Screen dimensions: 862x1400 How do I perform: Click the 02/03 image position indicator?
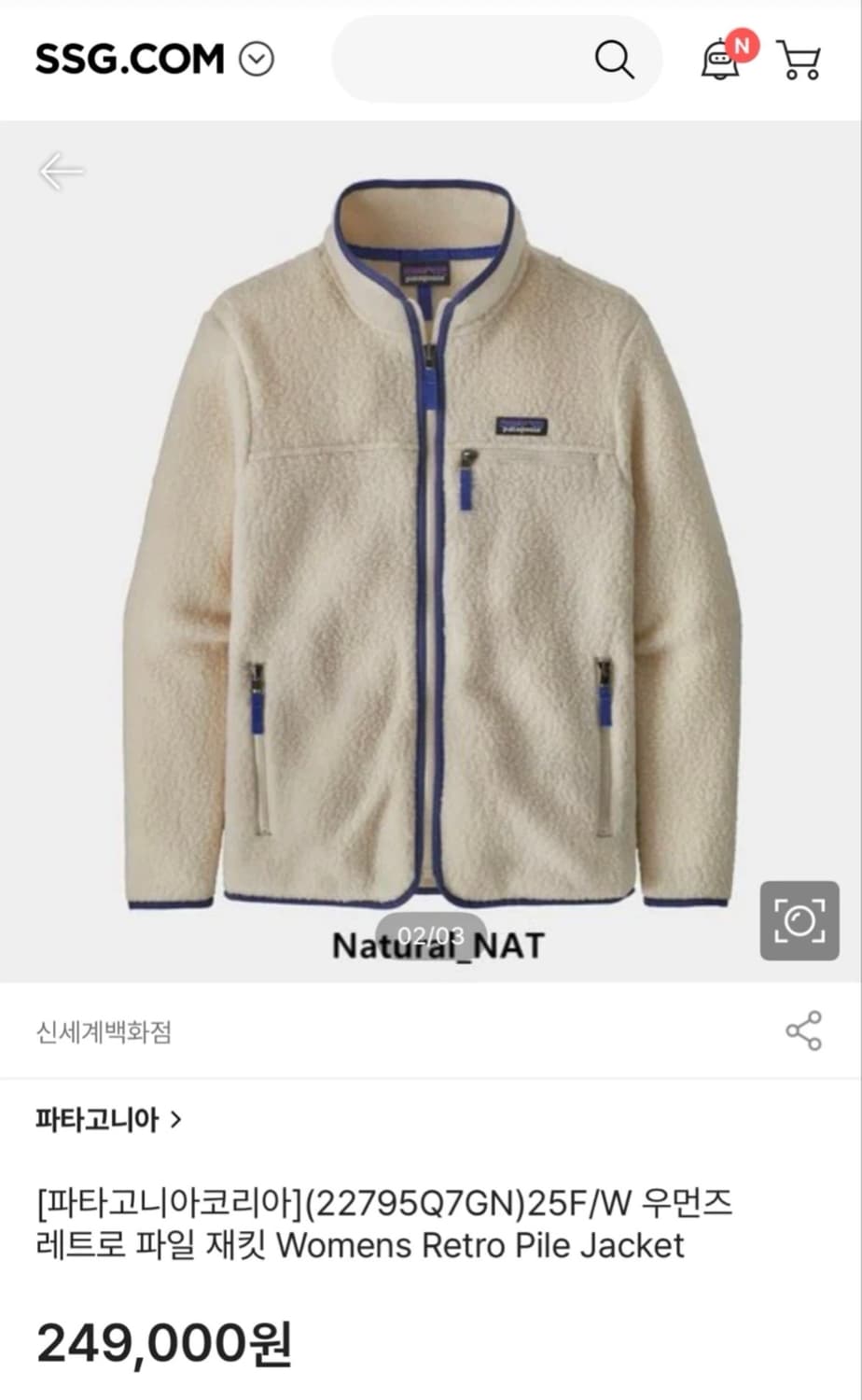click(x=431, y=931)
